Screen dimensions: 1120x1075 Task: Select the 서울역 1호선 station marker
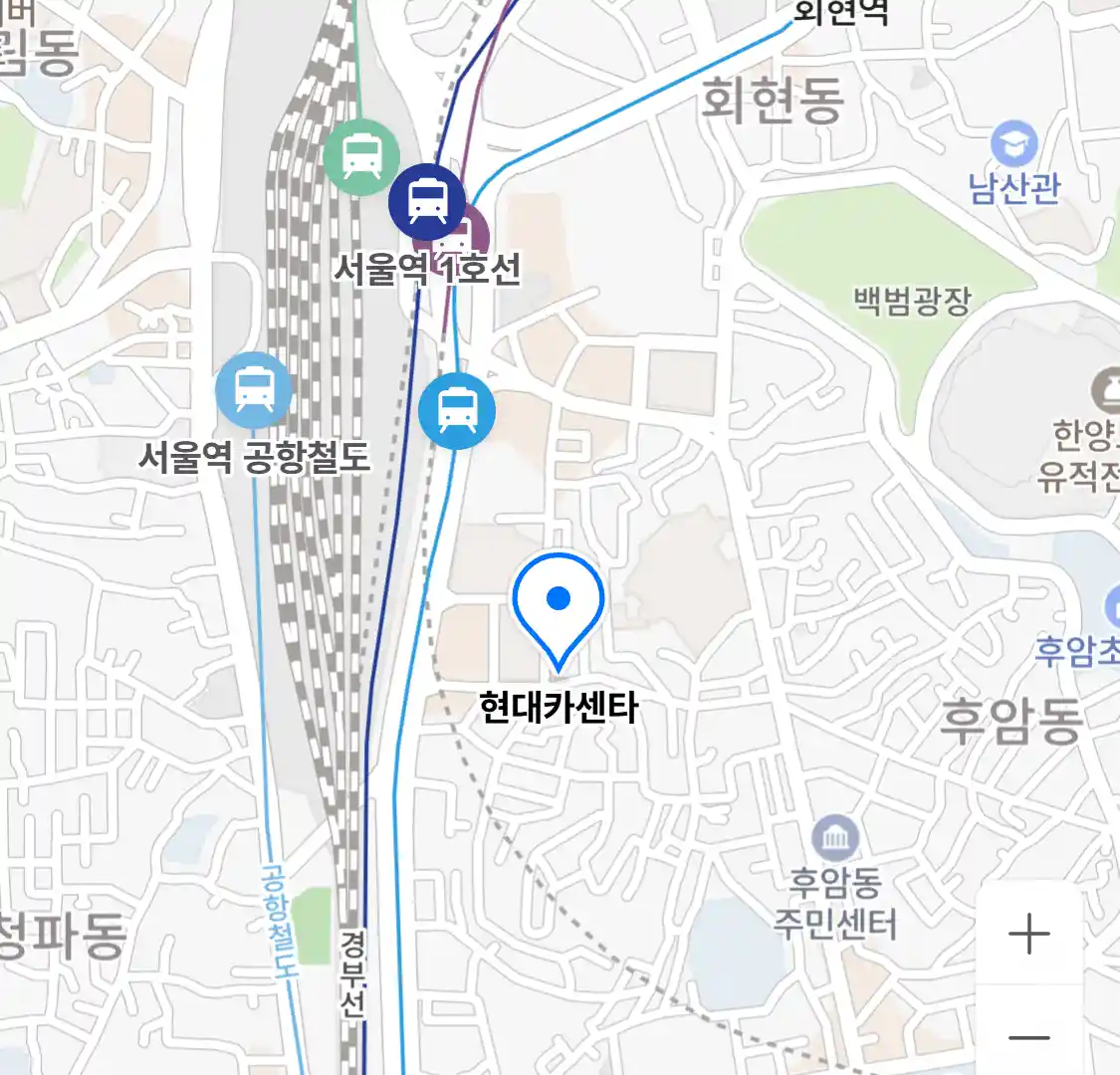tap(427, 201)
